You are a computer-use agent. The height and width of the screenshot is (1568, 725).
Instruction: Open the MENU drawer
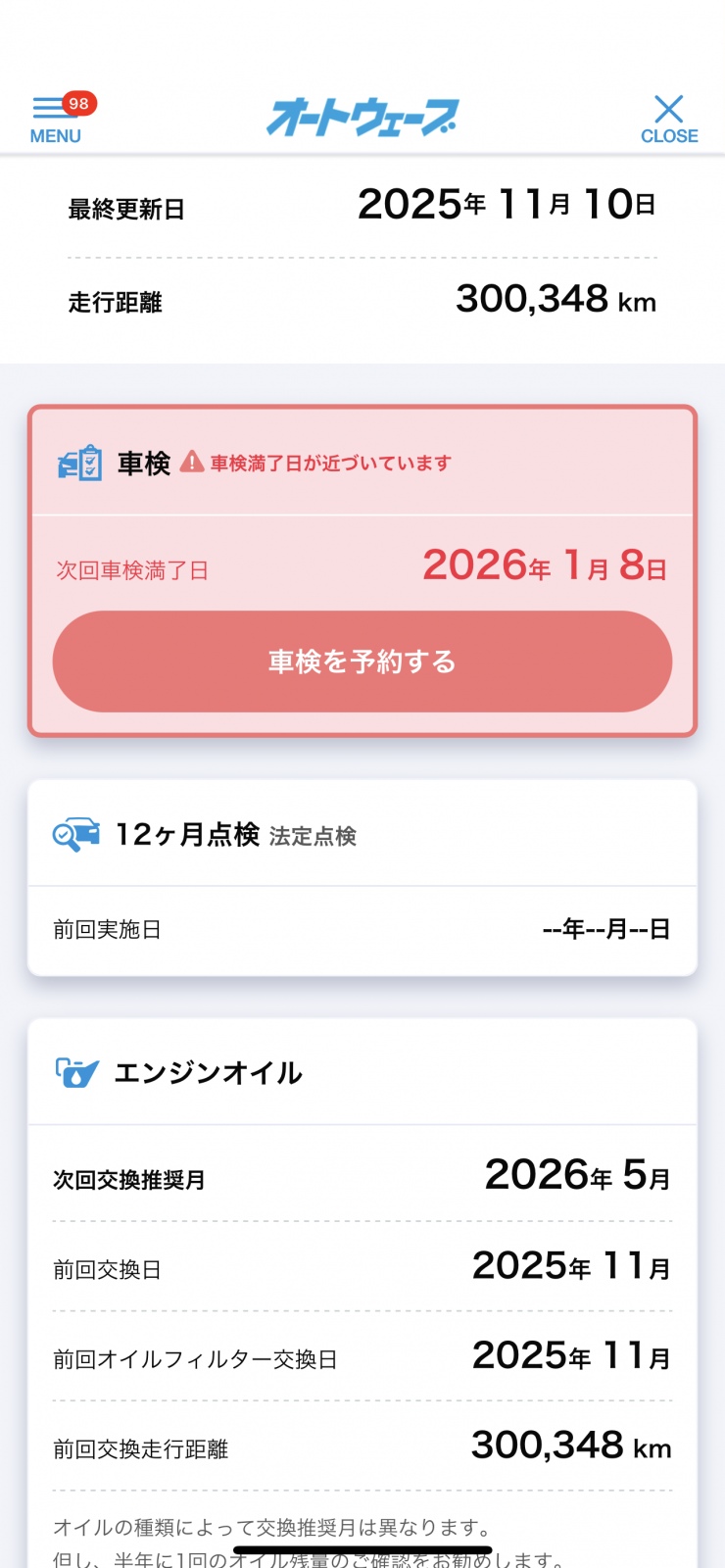pyautogui.click(x=56, y=120)
